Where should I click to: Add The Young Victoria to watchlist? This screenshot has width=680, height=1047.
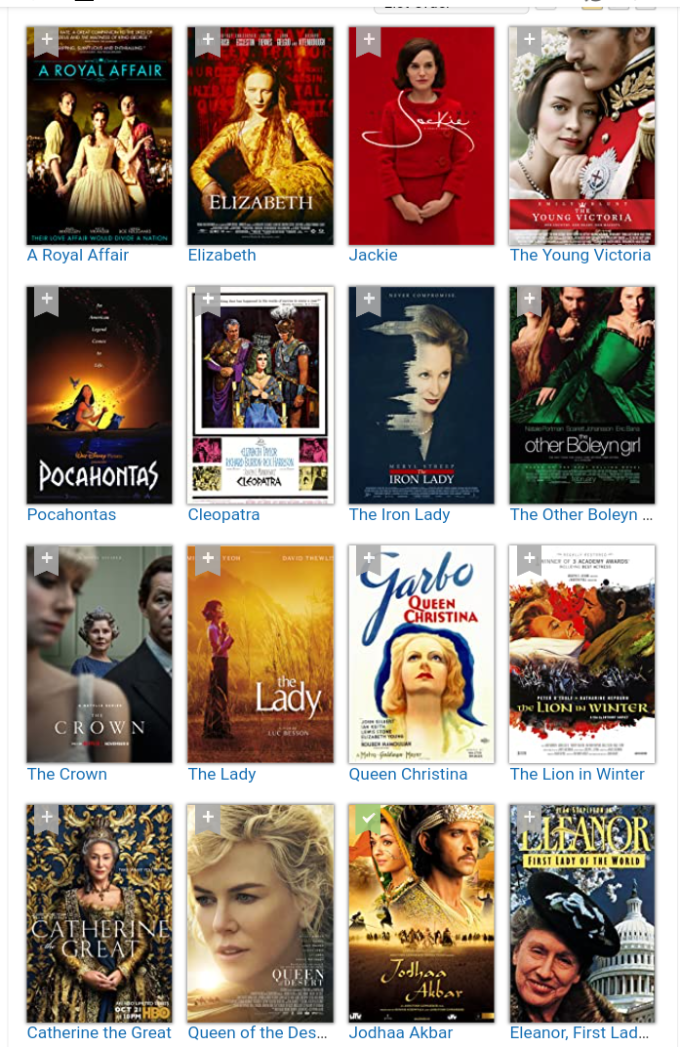(529, 41)
